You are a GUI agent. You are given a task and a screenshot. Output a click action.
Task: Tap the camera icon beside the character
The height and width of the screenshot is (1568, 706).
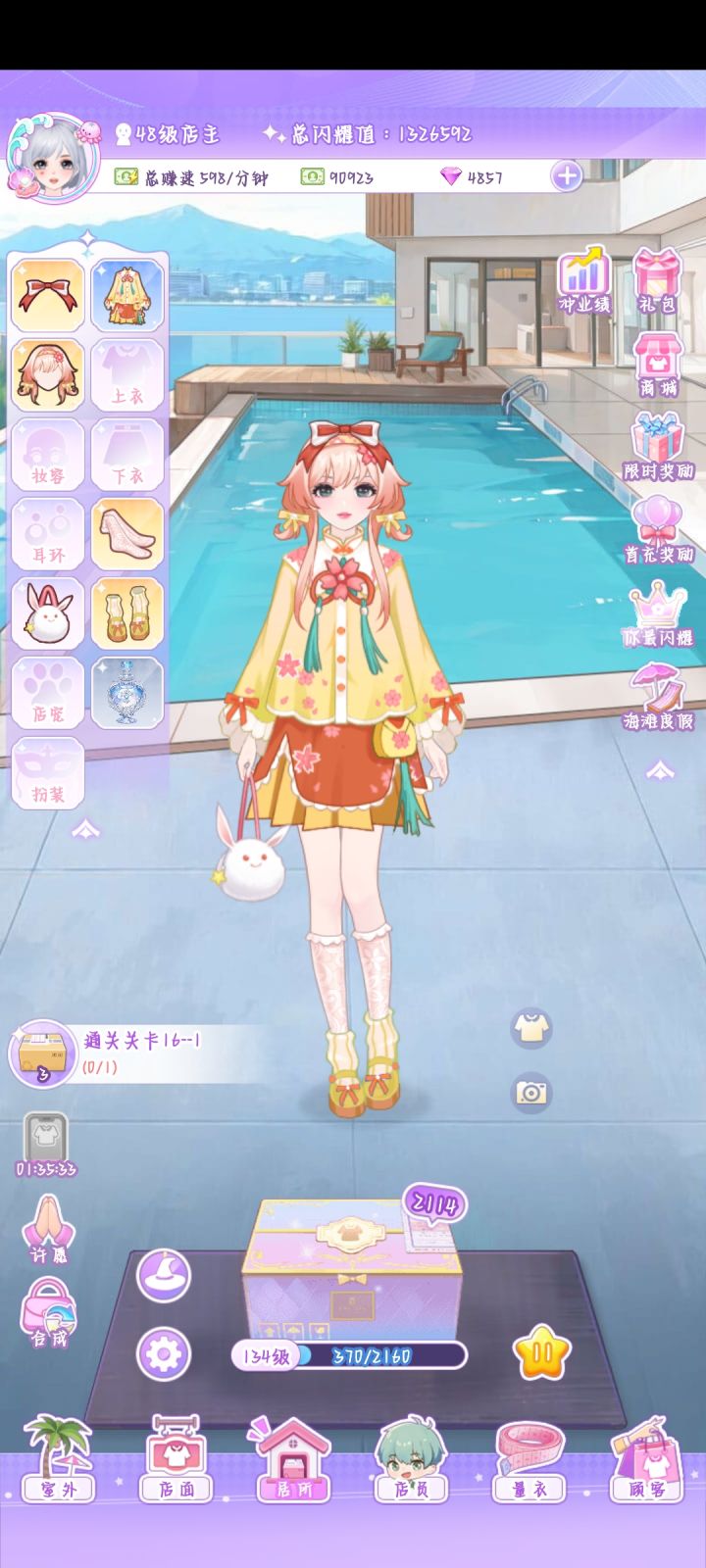pos(529,1091)
